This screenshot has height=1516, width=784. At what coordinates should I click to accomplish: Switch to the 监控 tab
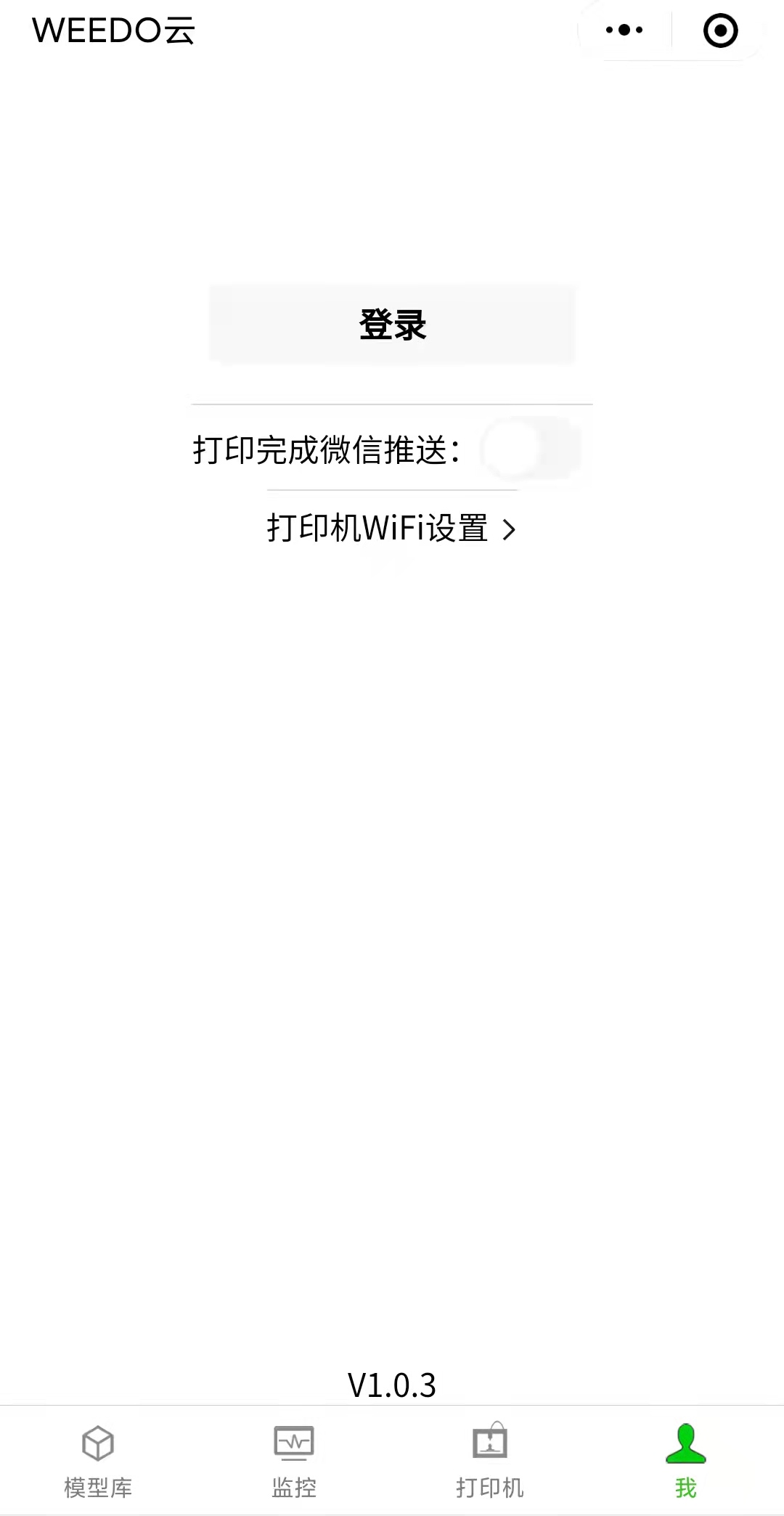tap(294, 1461)
